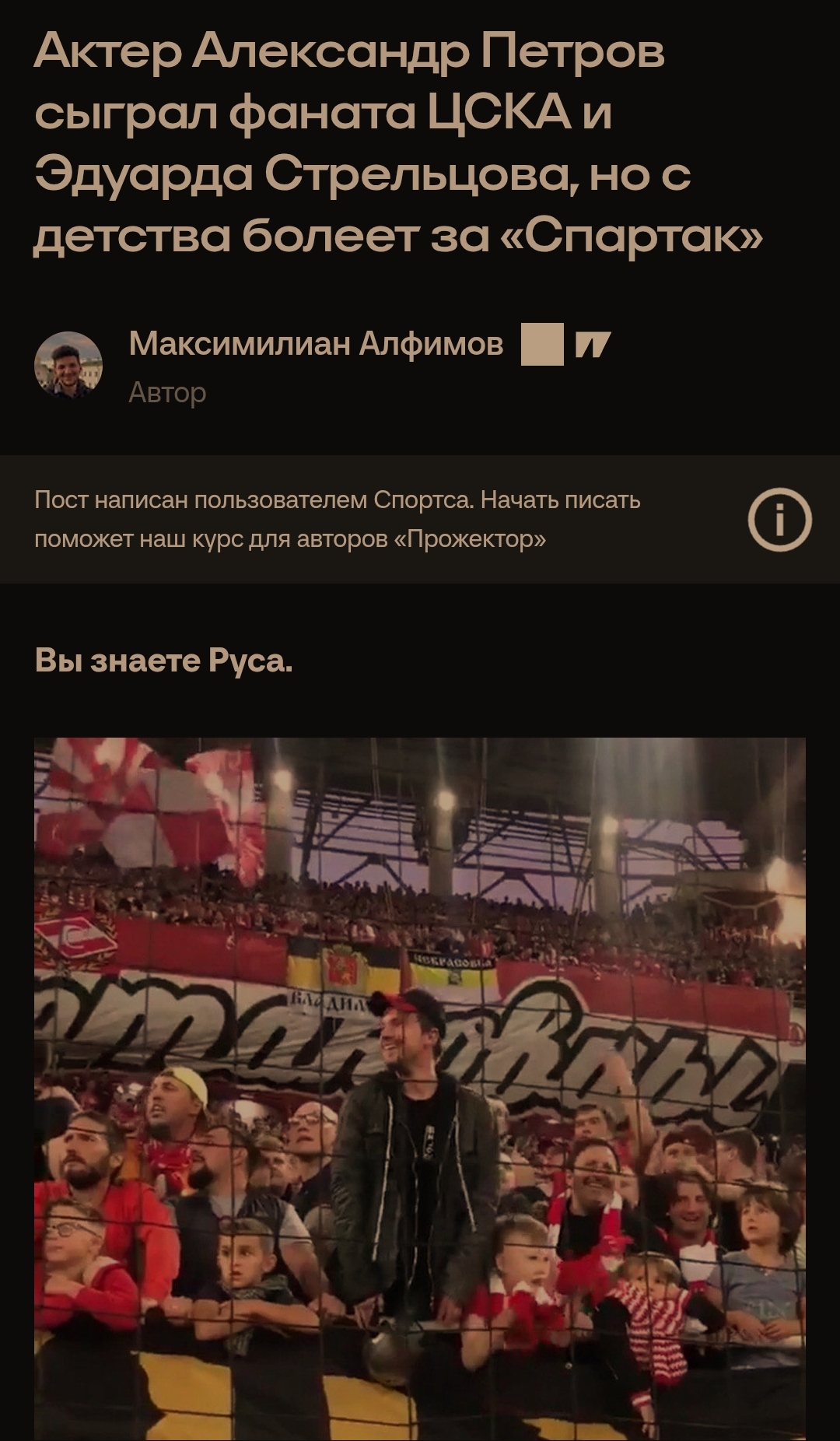This screenshot has height=1441, width=840.
Task: Tap the author's avatar photo
Action: (68, 366)
